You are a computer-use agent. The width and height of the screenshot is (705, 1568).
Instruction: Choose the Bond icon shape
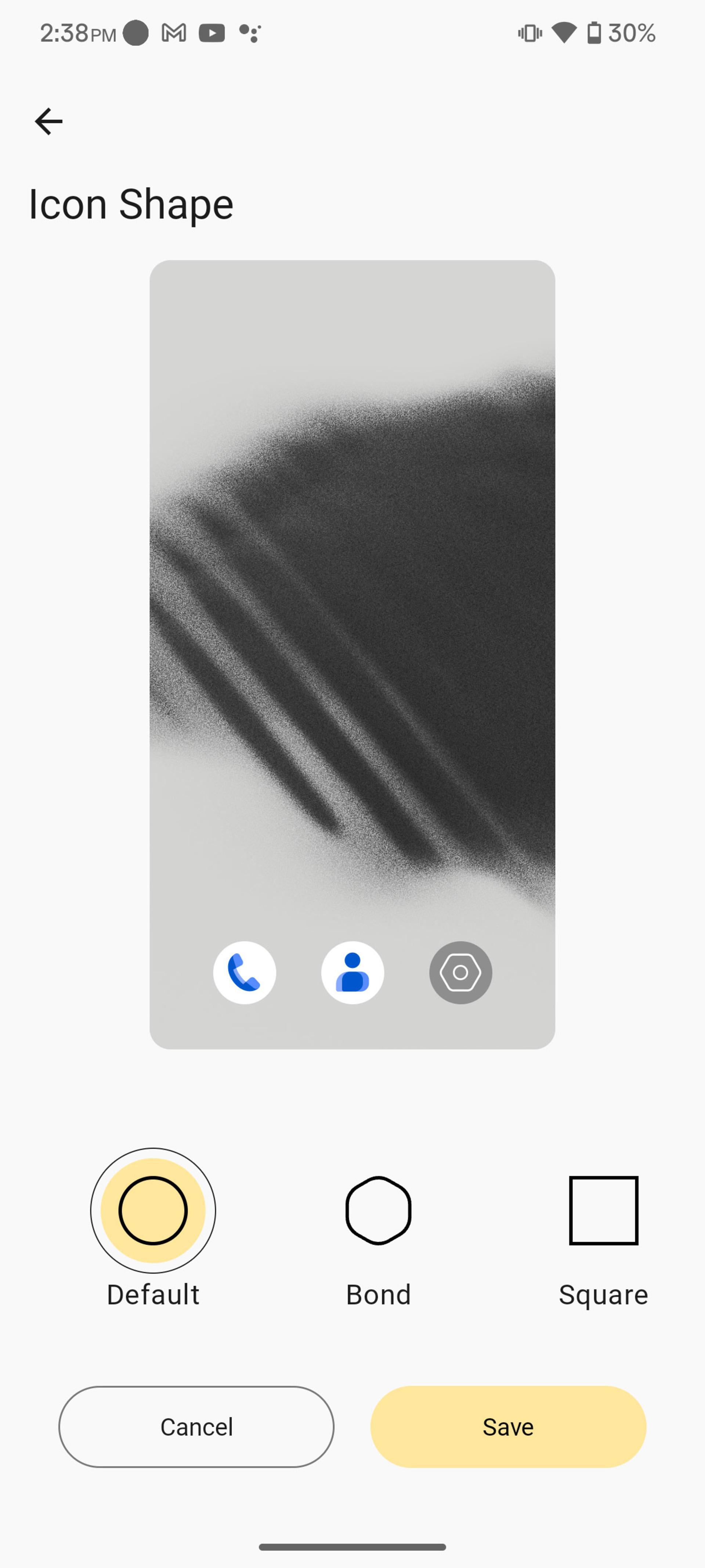pos(378,1210)
